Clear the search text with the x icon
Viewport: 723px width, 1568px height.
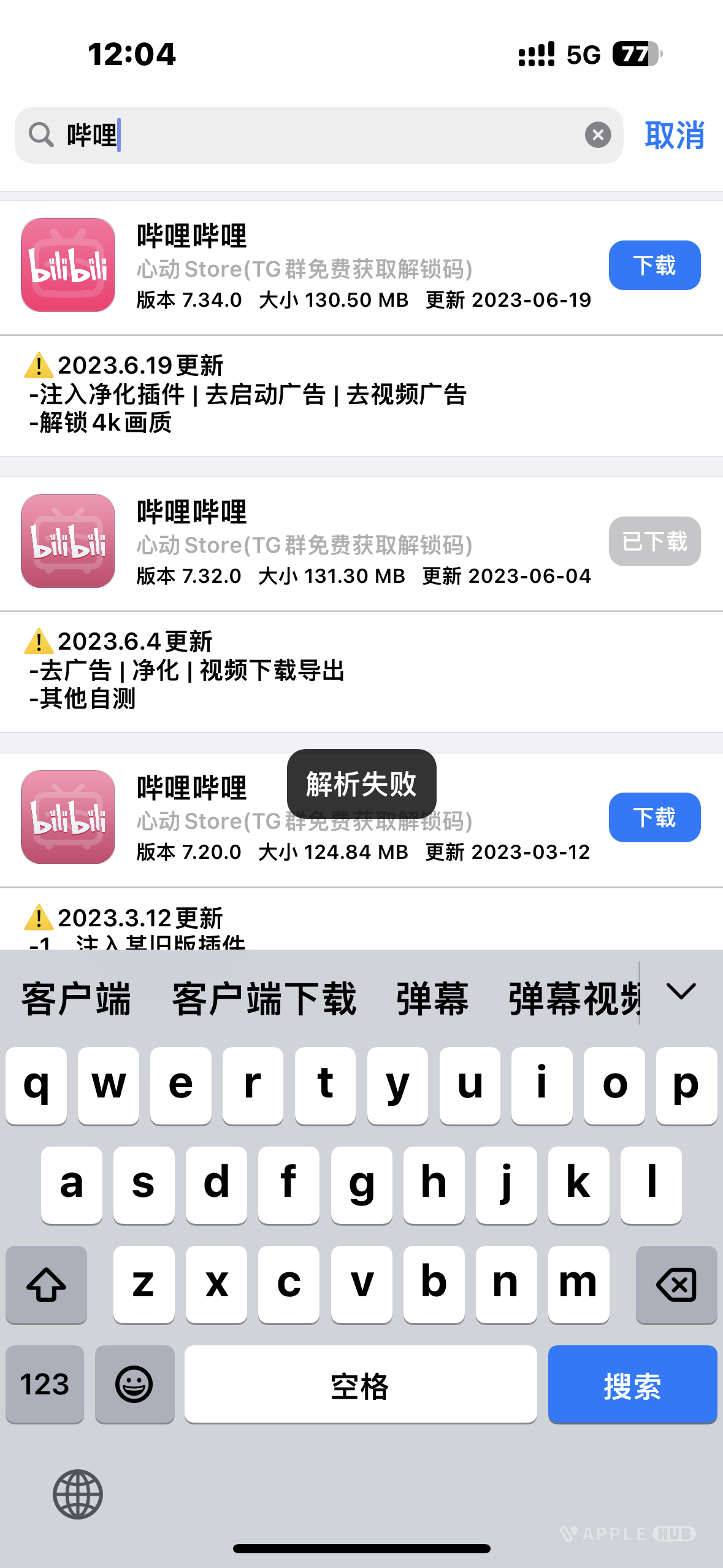point(598,135)
